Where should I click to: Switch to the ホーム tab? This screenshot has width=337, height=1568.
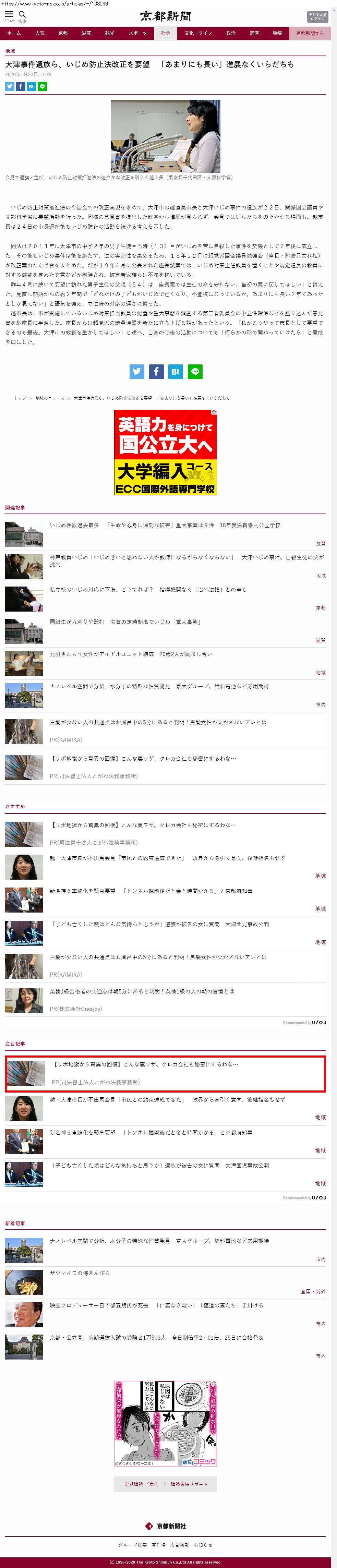click(x=14, y=34)
